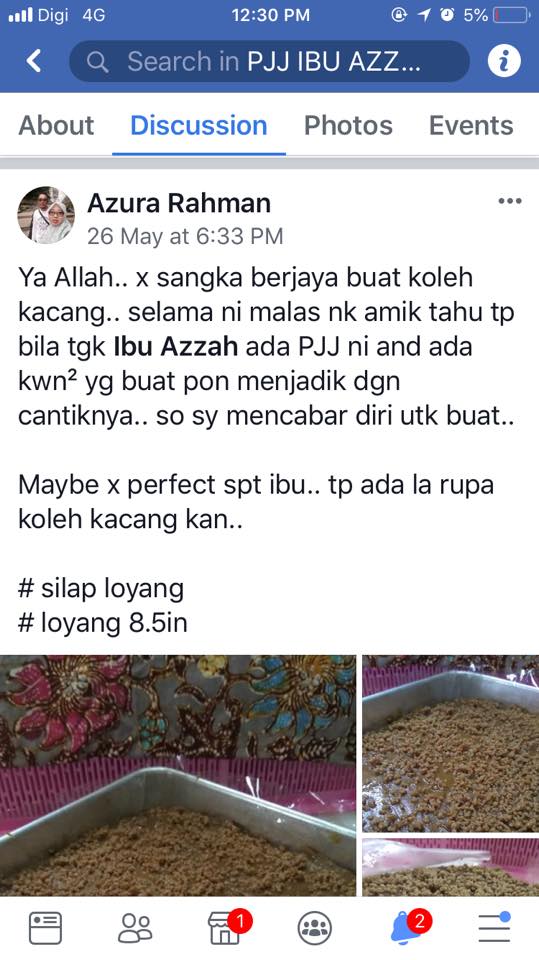
Task: Open Azura Rahman's profile name link
Action: [x=179, y=203]
